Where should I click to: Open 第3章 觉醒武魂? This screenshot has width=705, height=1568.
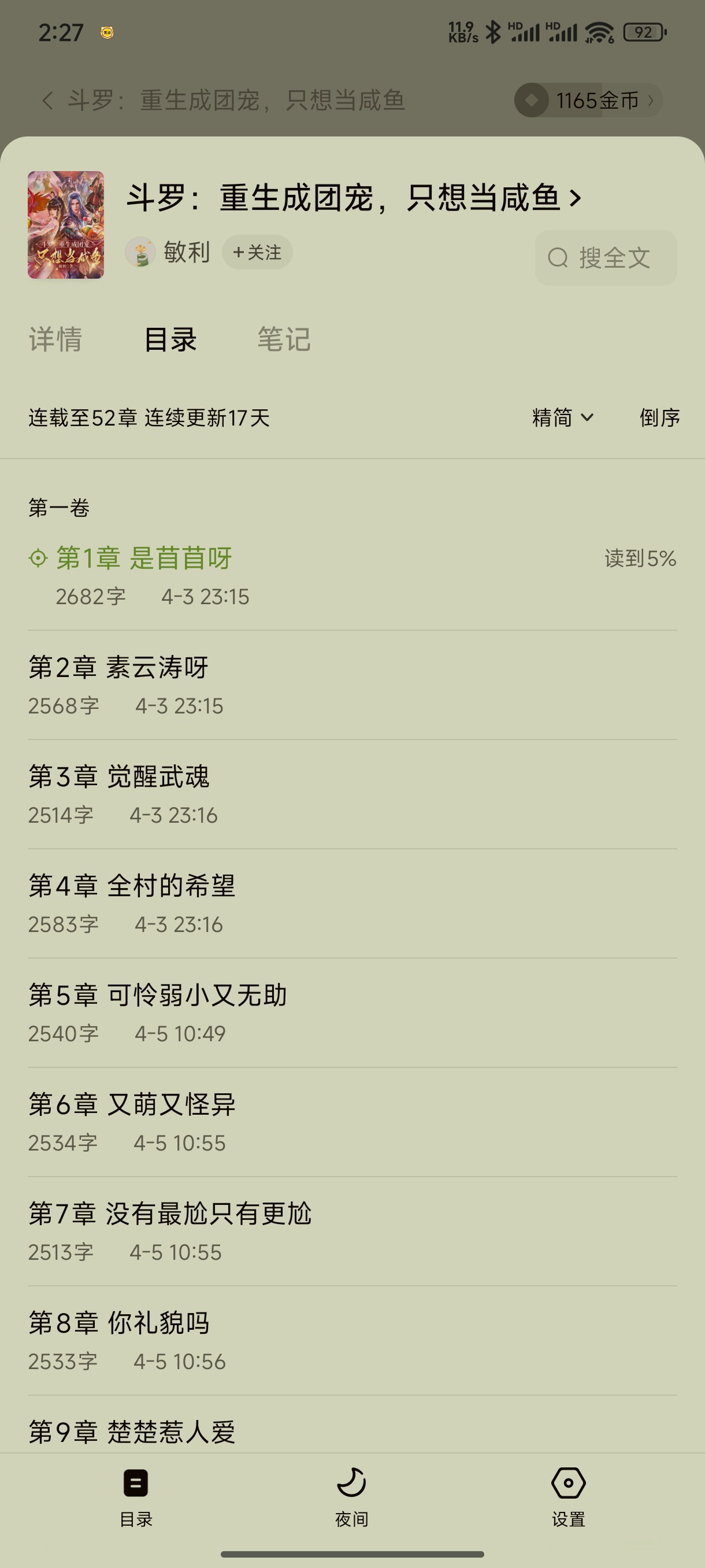click(352, 795)
